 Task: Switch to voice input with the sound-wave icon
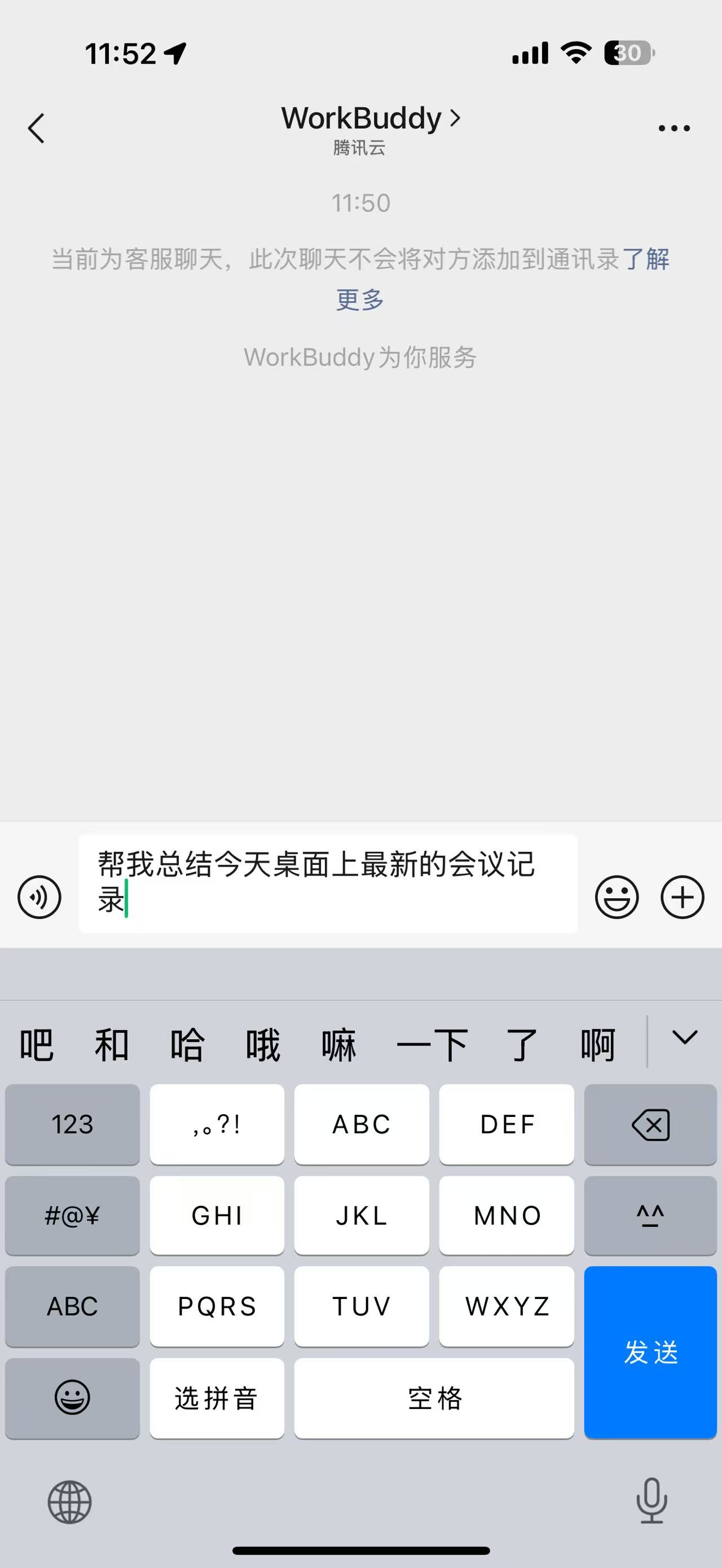point(39,896)
